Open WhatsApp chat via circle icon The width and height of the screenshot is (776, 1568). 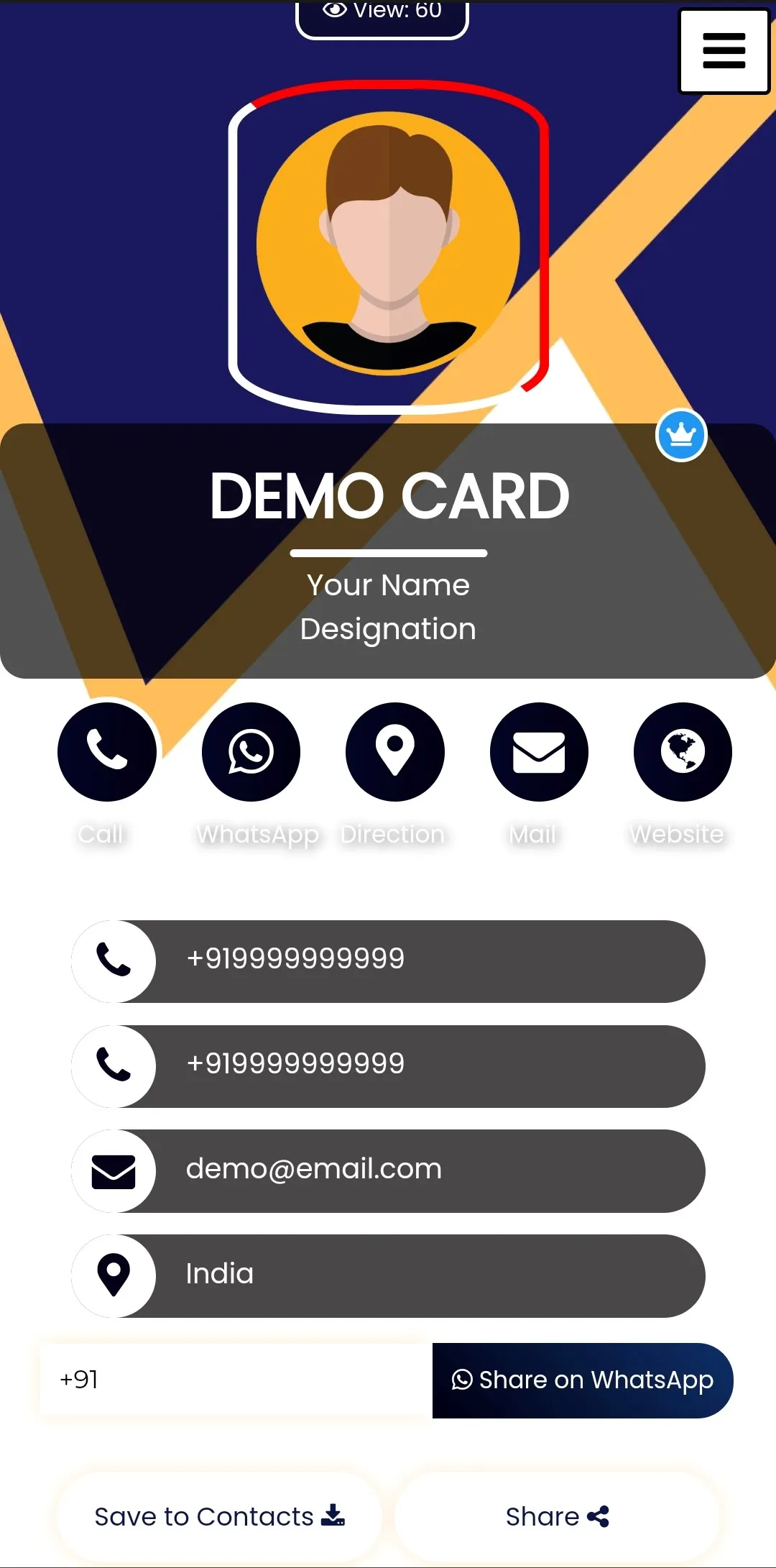coord(251,751)
